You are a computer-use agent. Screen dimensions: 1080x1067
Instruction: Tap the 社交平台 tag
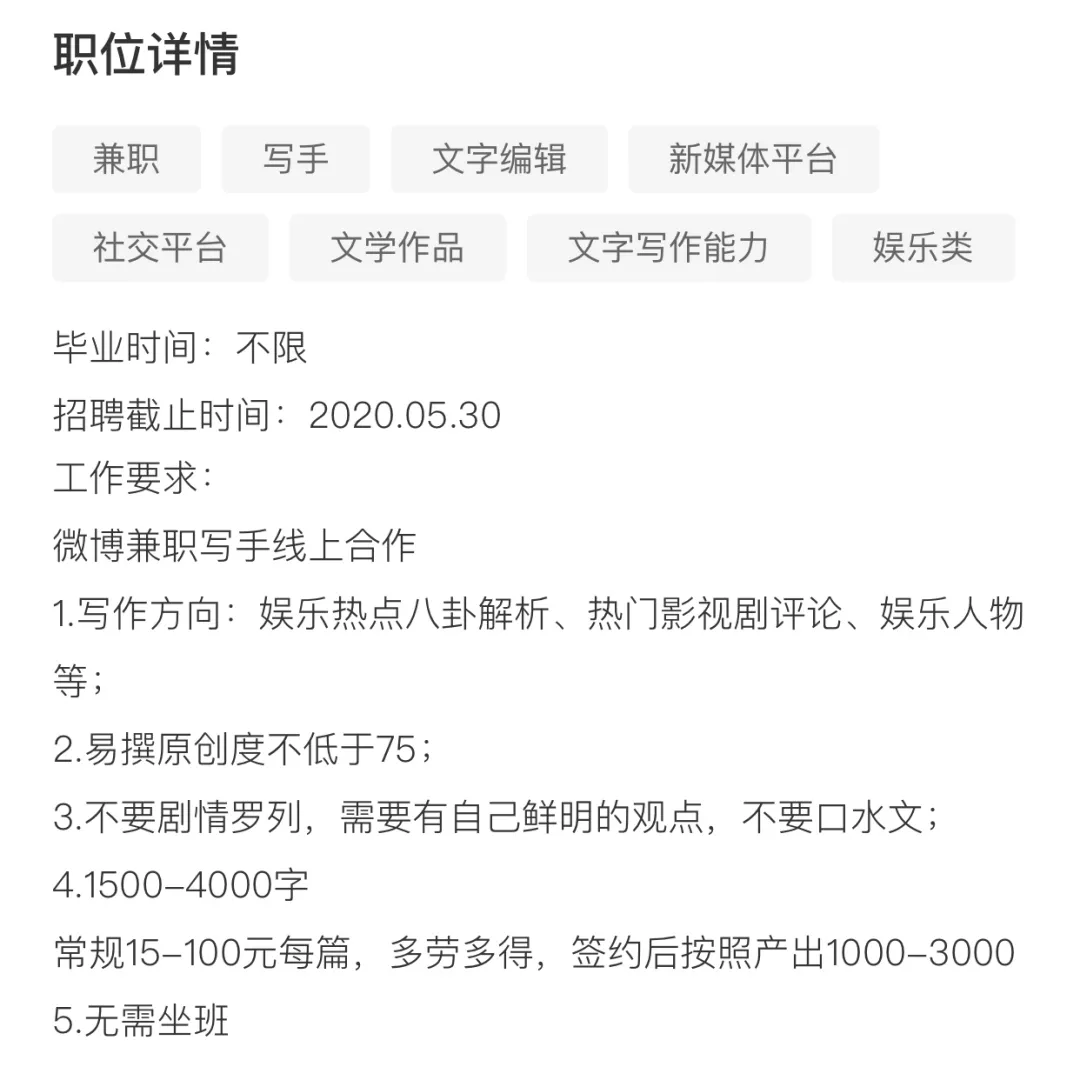[160, 248]
